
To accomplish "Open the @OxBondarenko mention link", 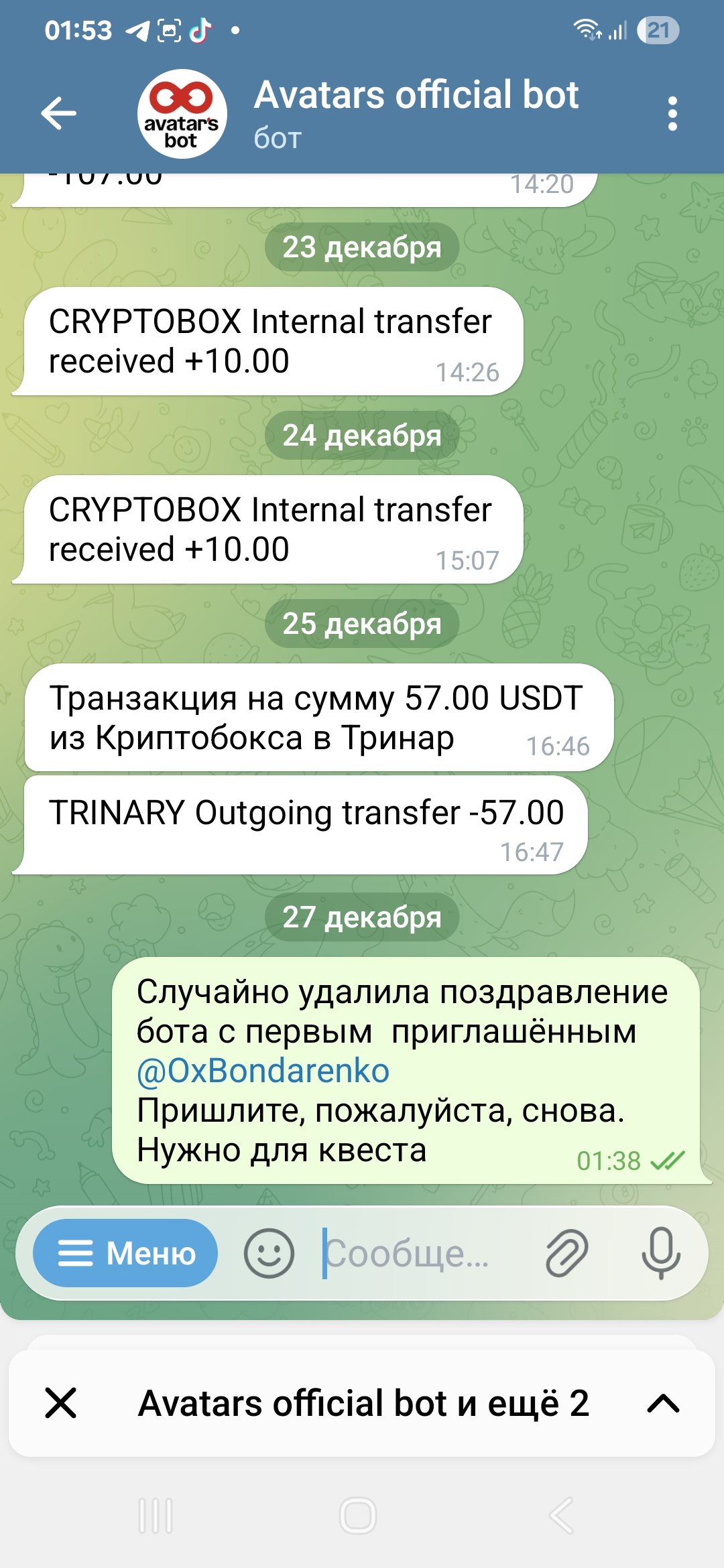I will tap(263, 1071).
